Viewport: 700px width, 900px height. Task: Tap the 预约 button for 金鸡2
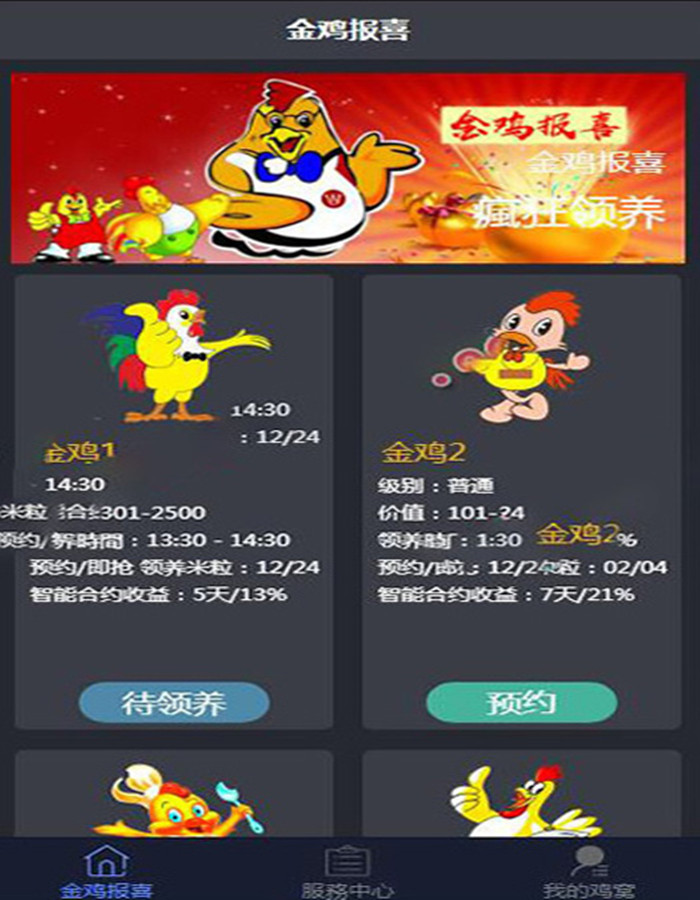click(521, 703)
